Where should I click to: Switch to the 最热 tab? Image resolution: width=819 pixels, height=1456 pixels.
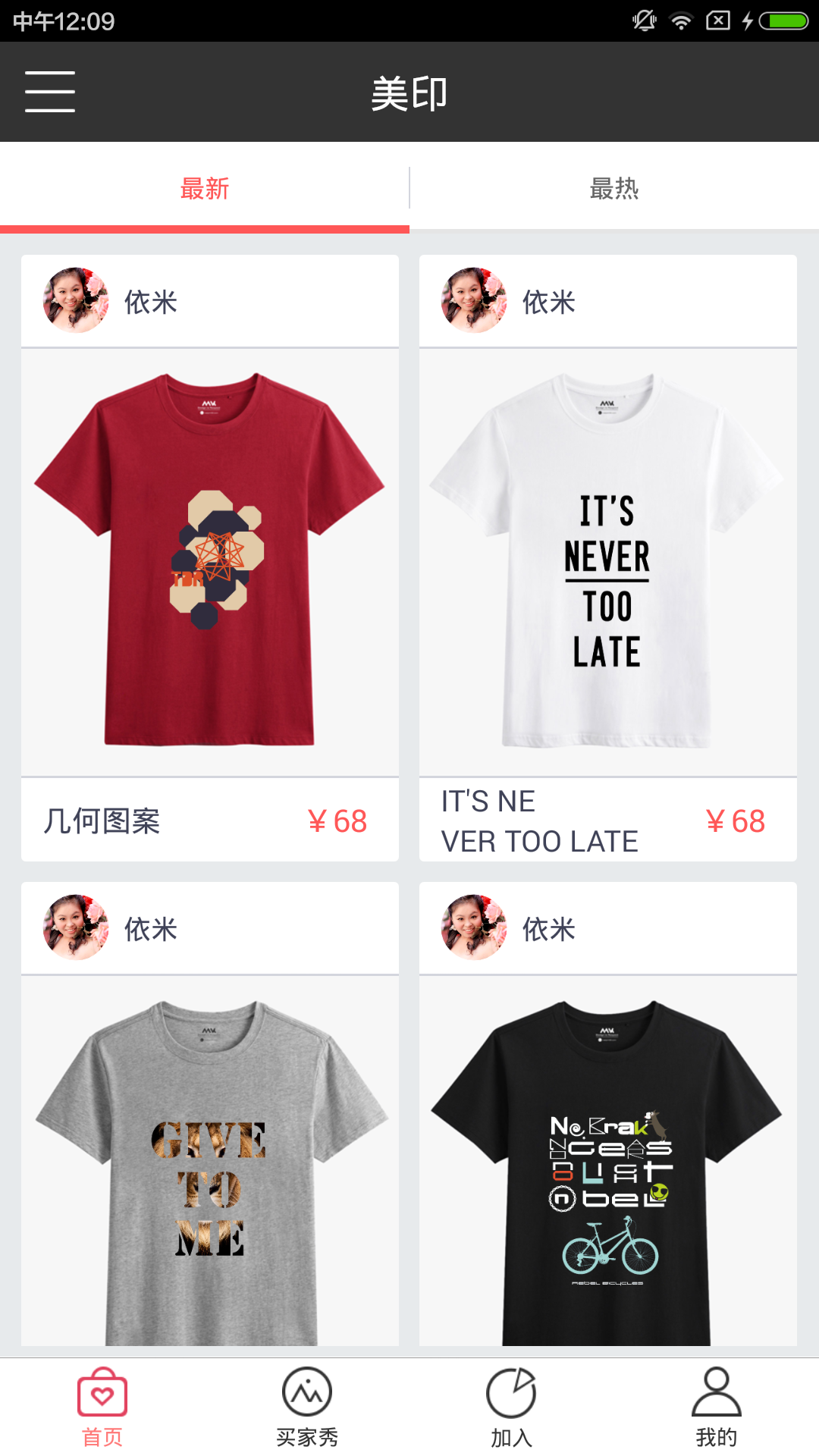614,188
